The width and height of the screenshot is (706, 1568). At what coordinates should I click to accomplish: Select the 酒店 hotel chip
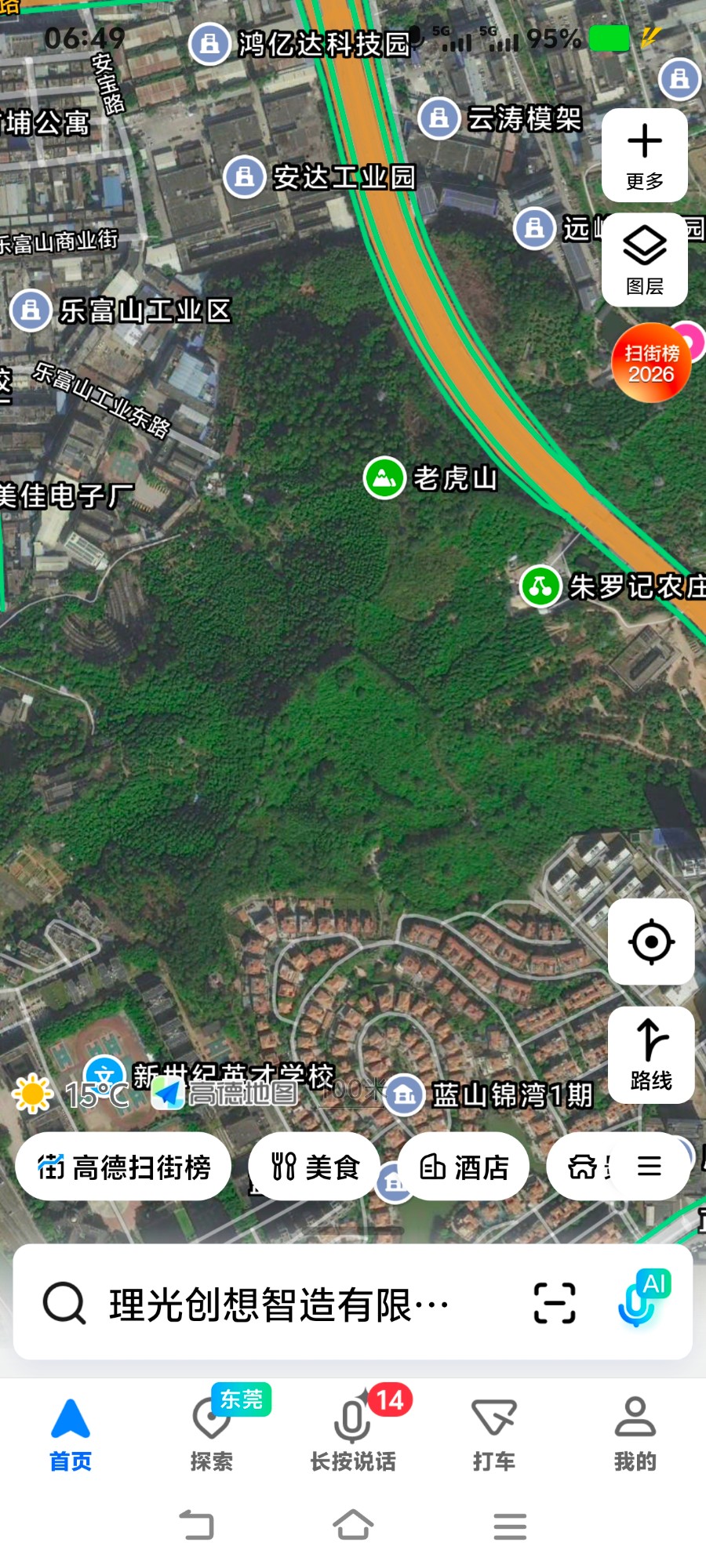coord(464,1167)
